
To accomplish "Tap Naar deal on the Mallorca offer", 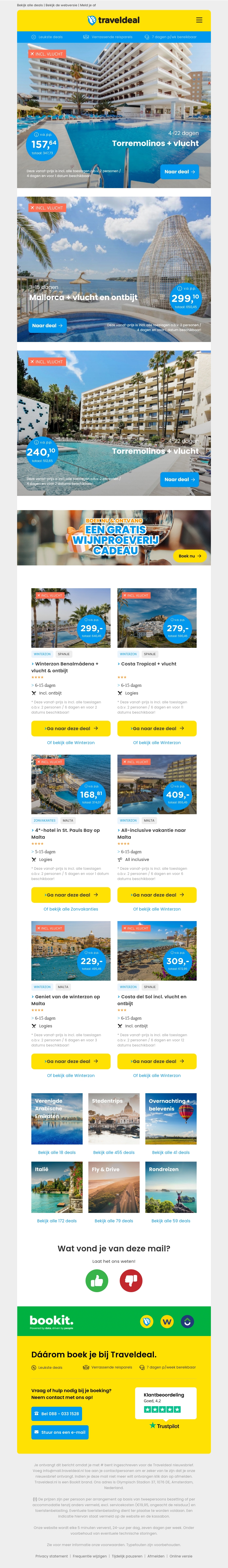I will click(47, 326).
